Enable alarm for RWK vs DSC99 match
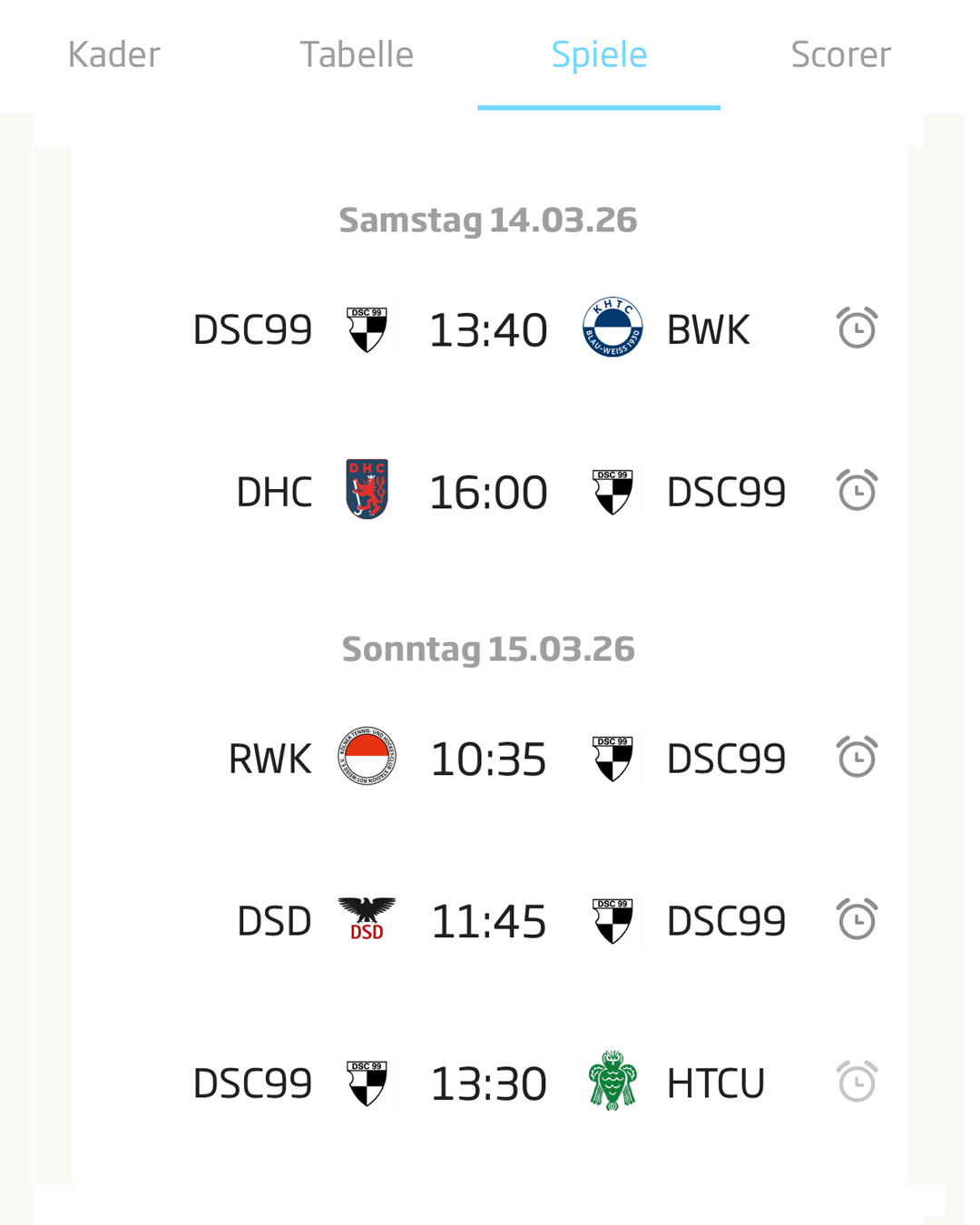Viewport: 980px width, 1225px height. point(857,758)
